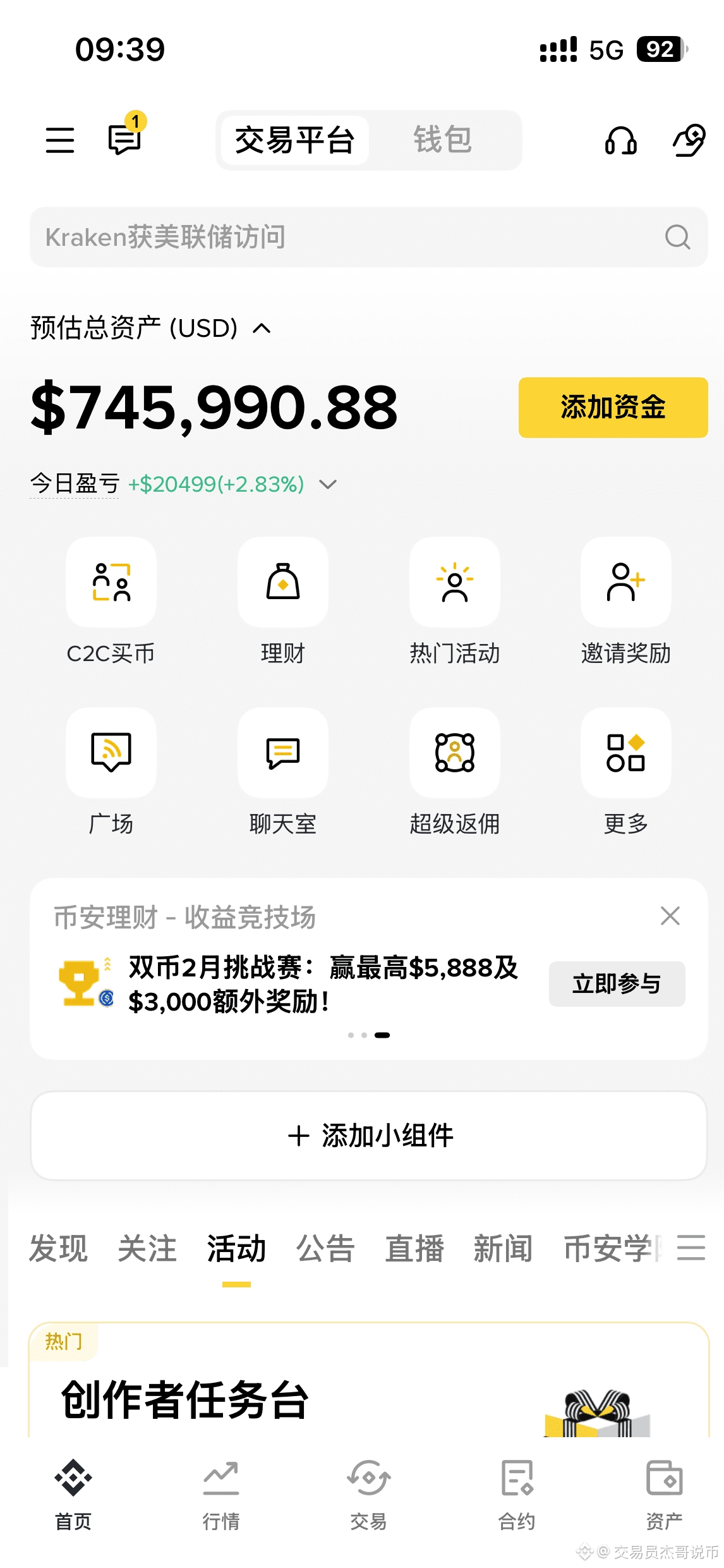Open the hamburger menu
The height and width of the screenshot is (1568, 724).
point(60,140)
